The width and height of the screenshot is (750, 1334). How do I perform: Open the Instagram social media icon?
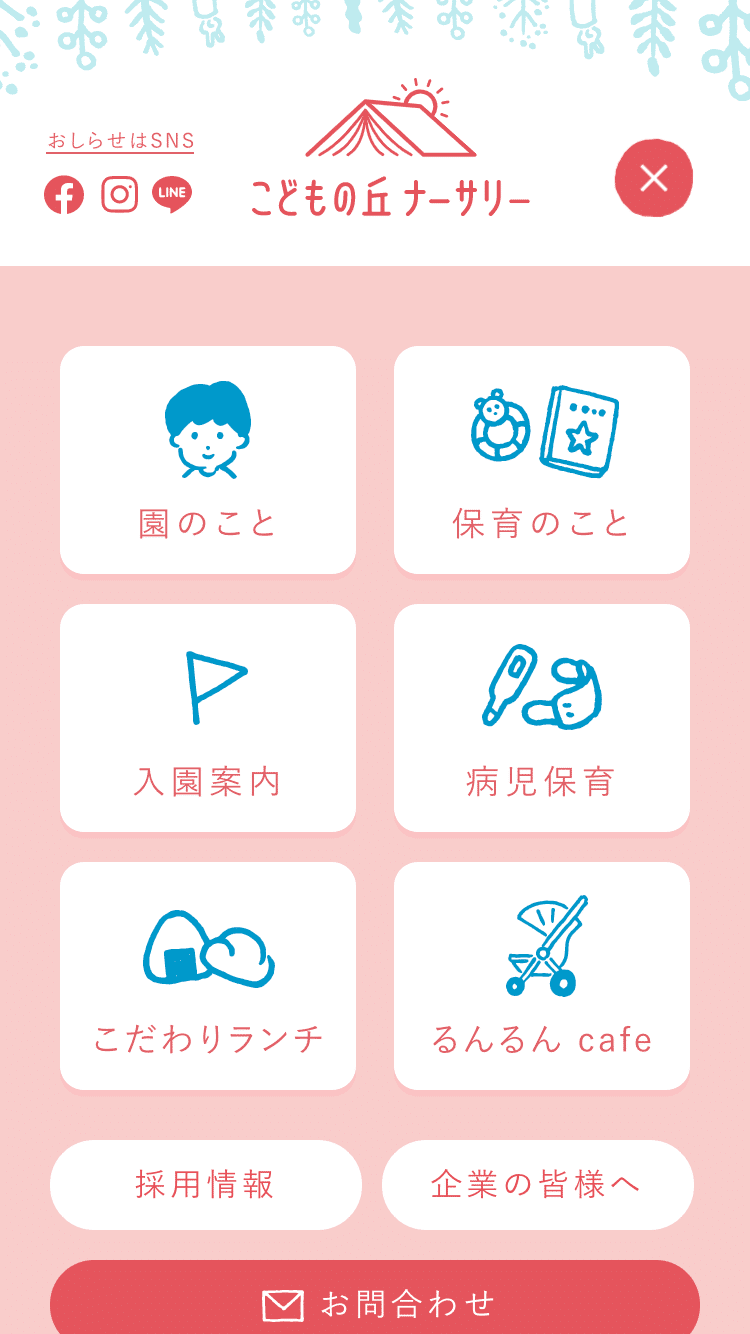click(119, 195)
